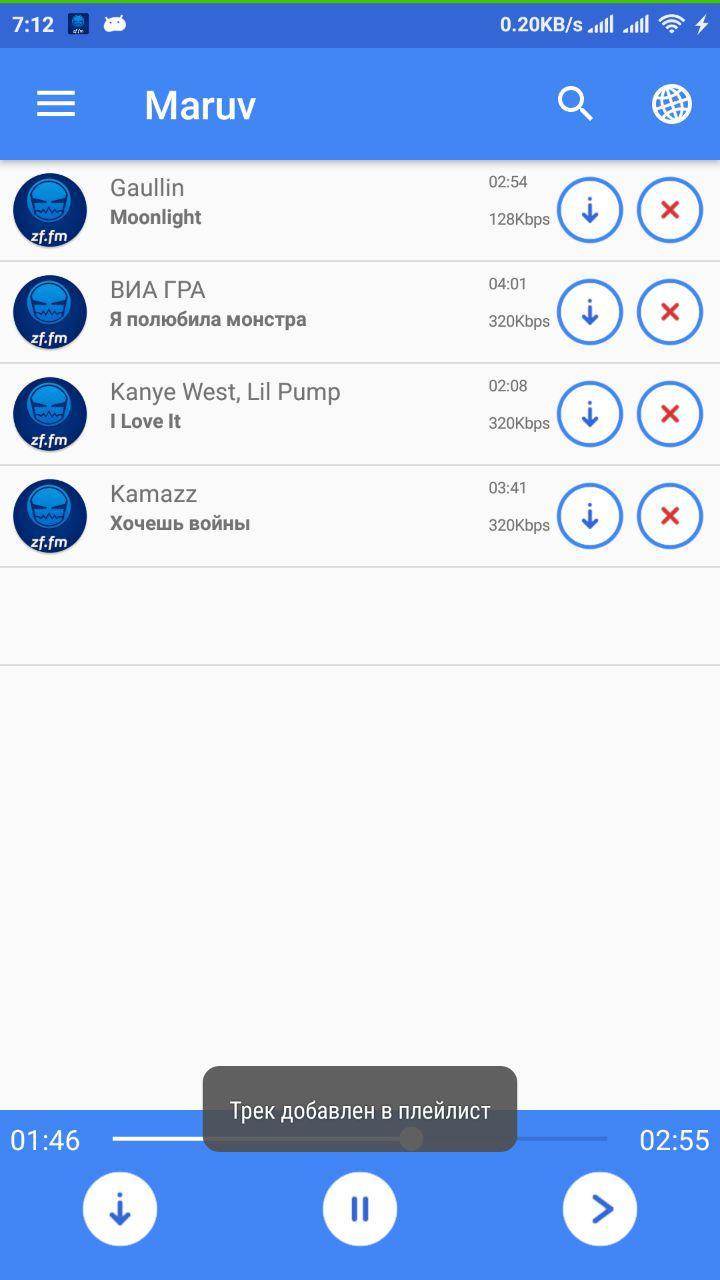Image resolution: width=720 pixels, height=1280 pixels.
Task: Remove Gaullin Moonlight from the list
Action: (x=670, y=210)
